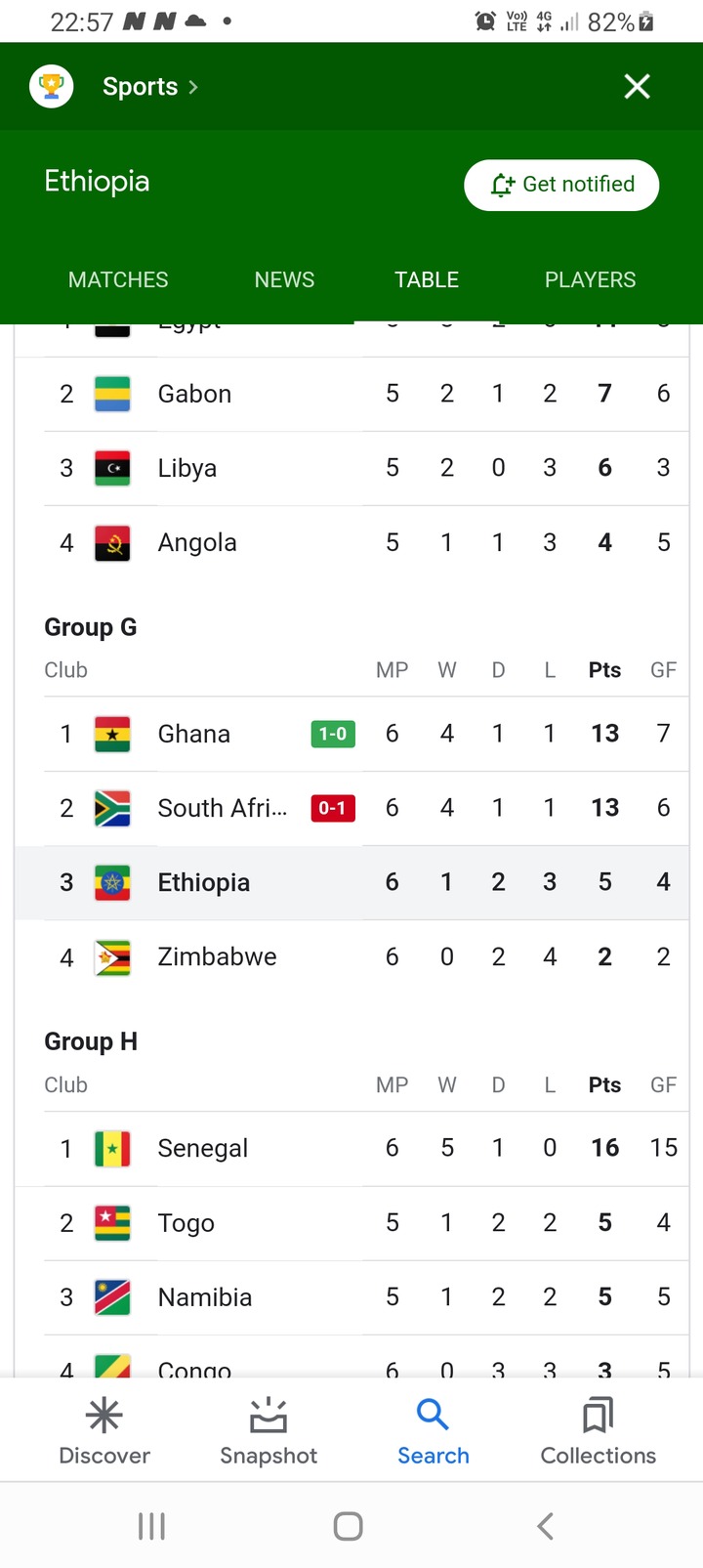The width and height of the screenshot is (703, 1568).
Task: Open Gabon's team row
Action: pyautogui.click(x=351, y=394)
